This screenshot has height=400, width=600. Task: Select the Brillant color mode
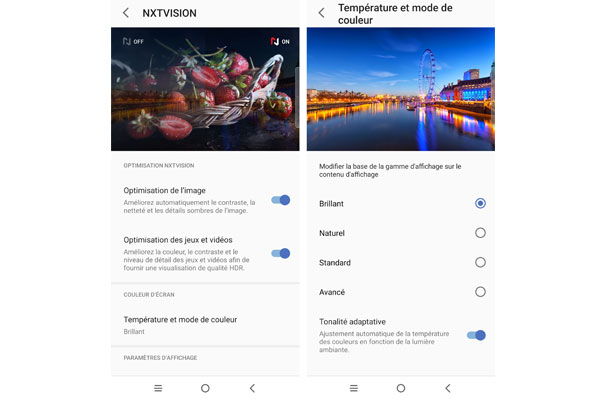click(x=480, y=203)
